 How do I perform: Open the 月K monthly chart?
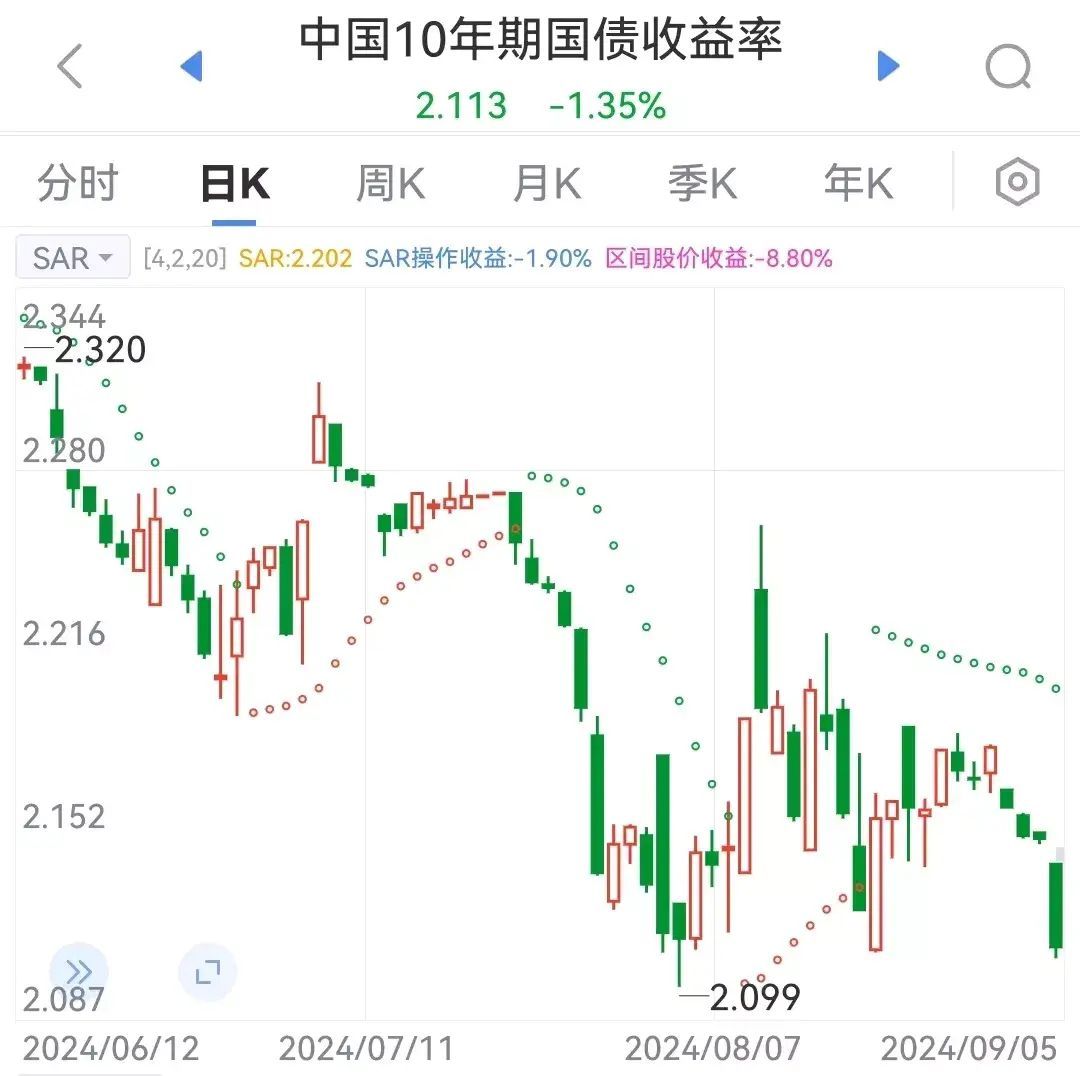[x=547, y=184]
